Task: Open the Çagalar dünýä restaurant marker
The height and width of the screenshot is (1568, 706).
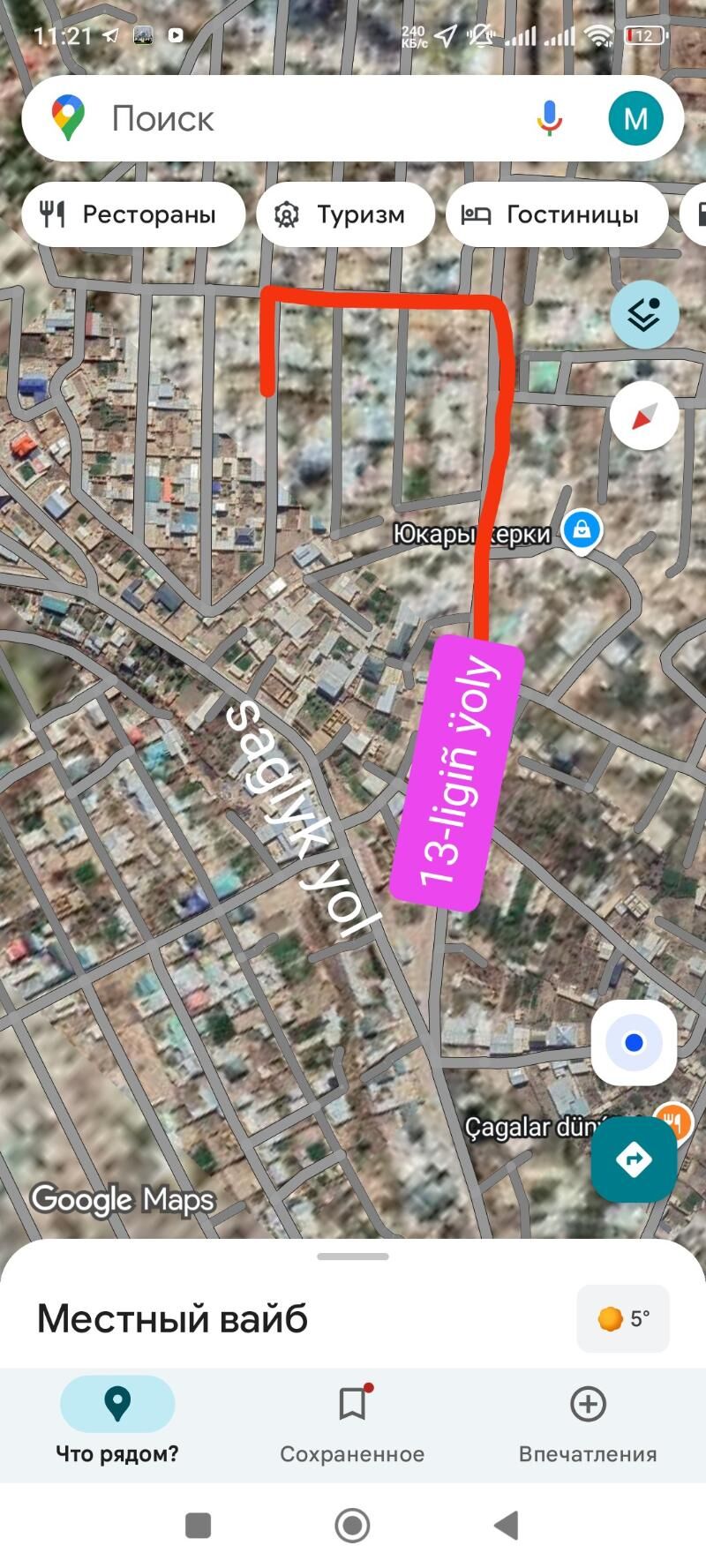Action: (x=673, y=1122)
